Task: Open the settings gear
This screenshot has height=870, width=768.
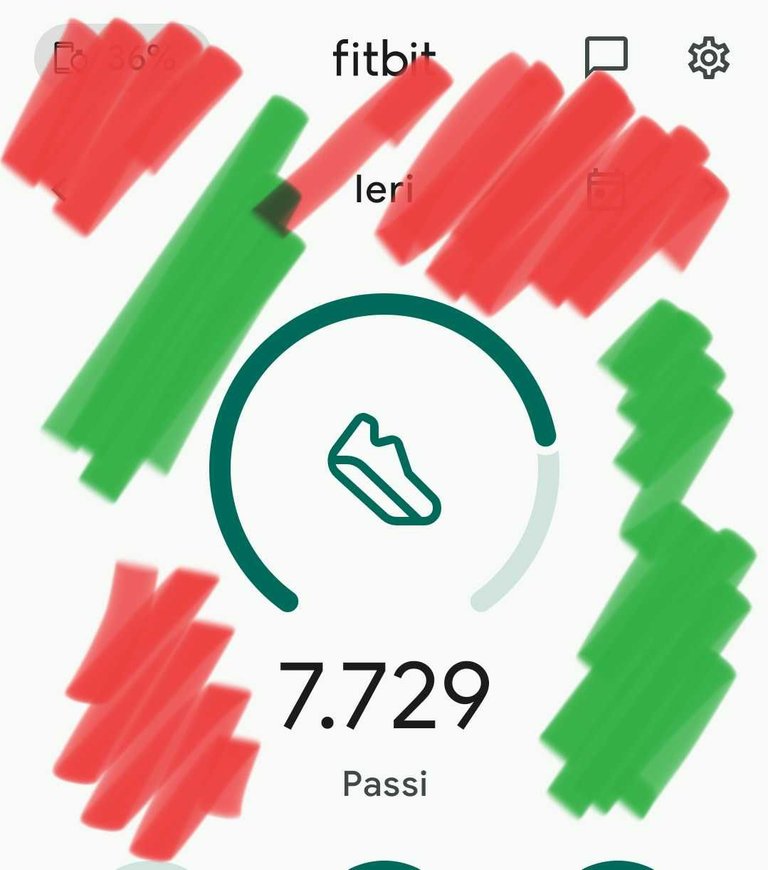Action: point(709,58)
